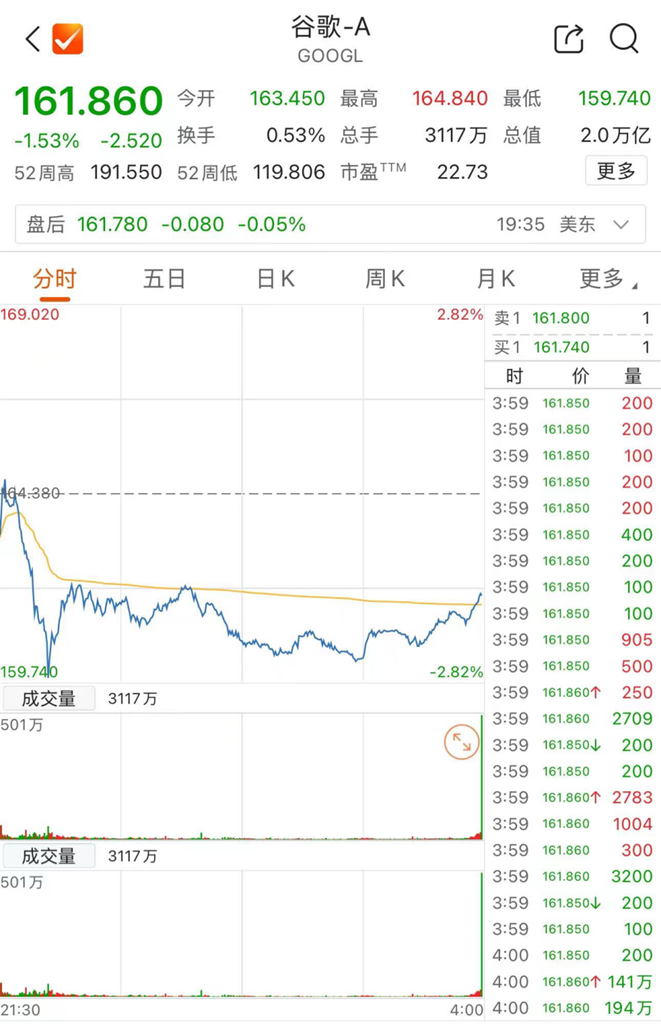Tap the second 成交量 indicator button
Screen dimensions: 661x1024
(x=49, y=856)
